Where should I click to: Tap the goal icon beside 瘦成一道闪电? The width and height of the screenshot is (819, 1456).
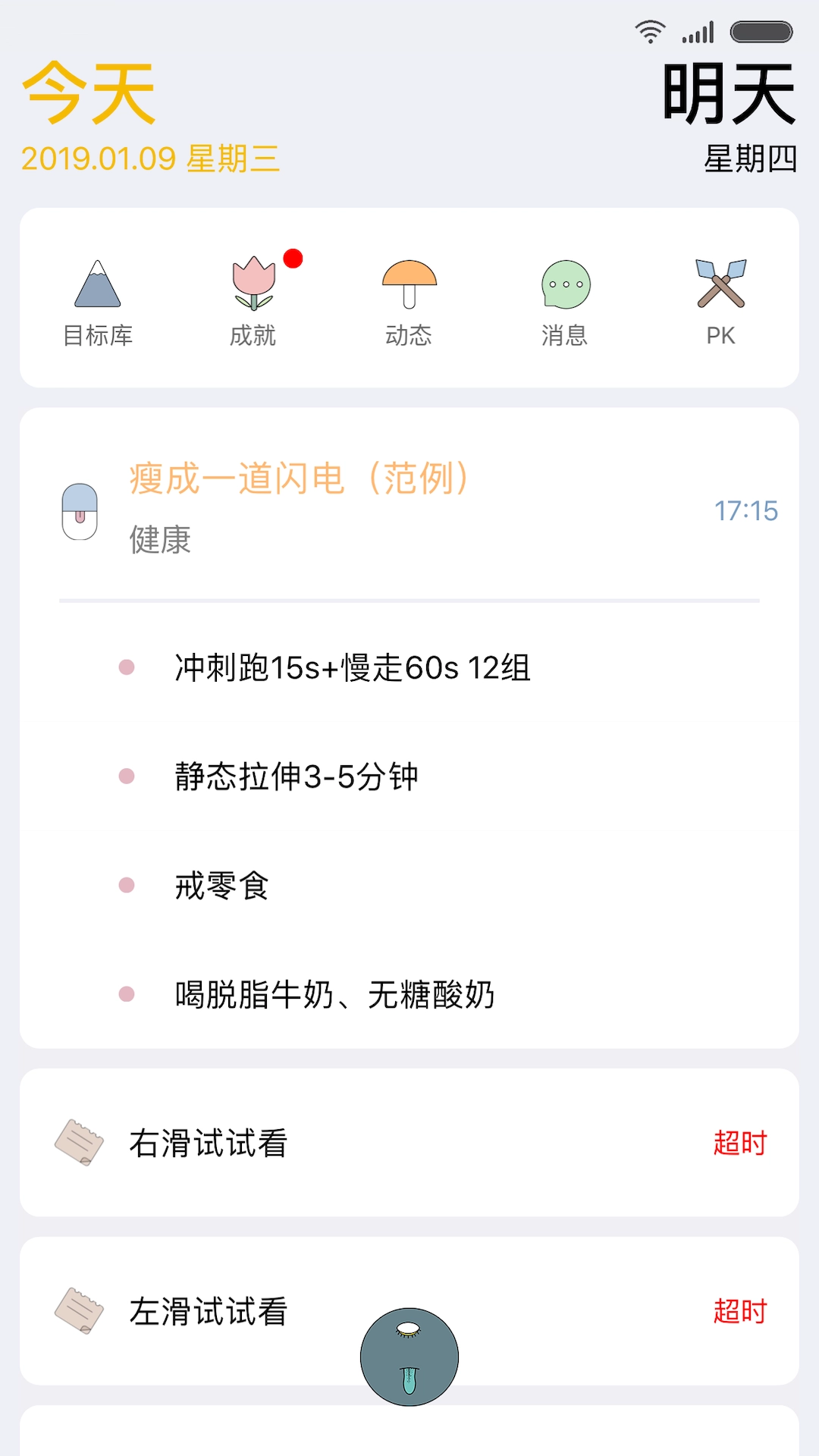81,508
